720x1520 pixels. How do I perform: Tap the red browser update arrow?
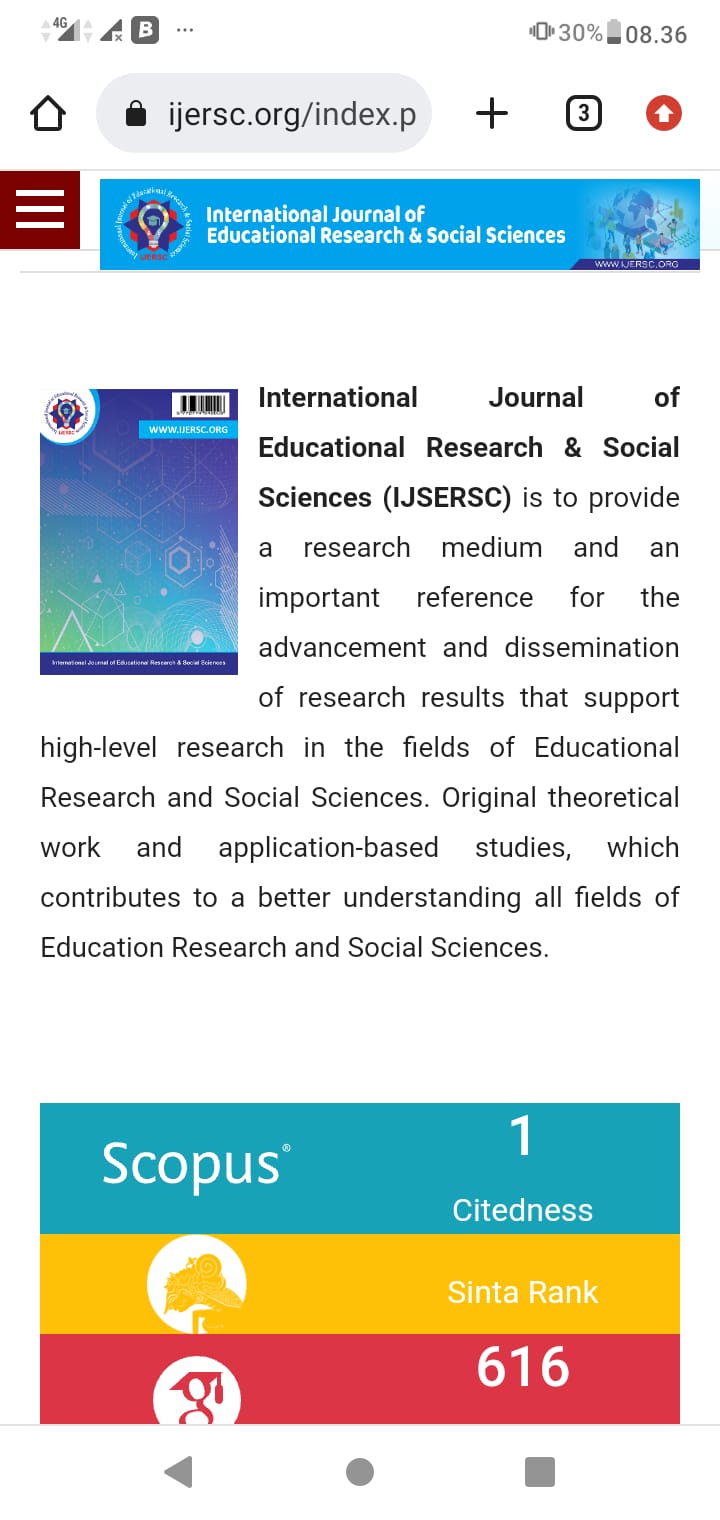[663, 114]
